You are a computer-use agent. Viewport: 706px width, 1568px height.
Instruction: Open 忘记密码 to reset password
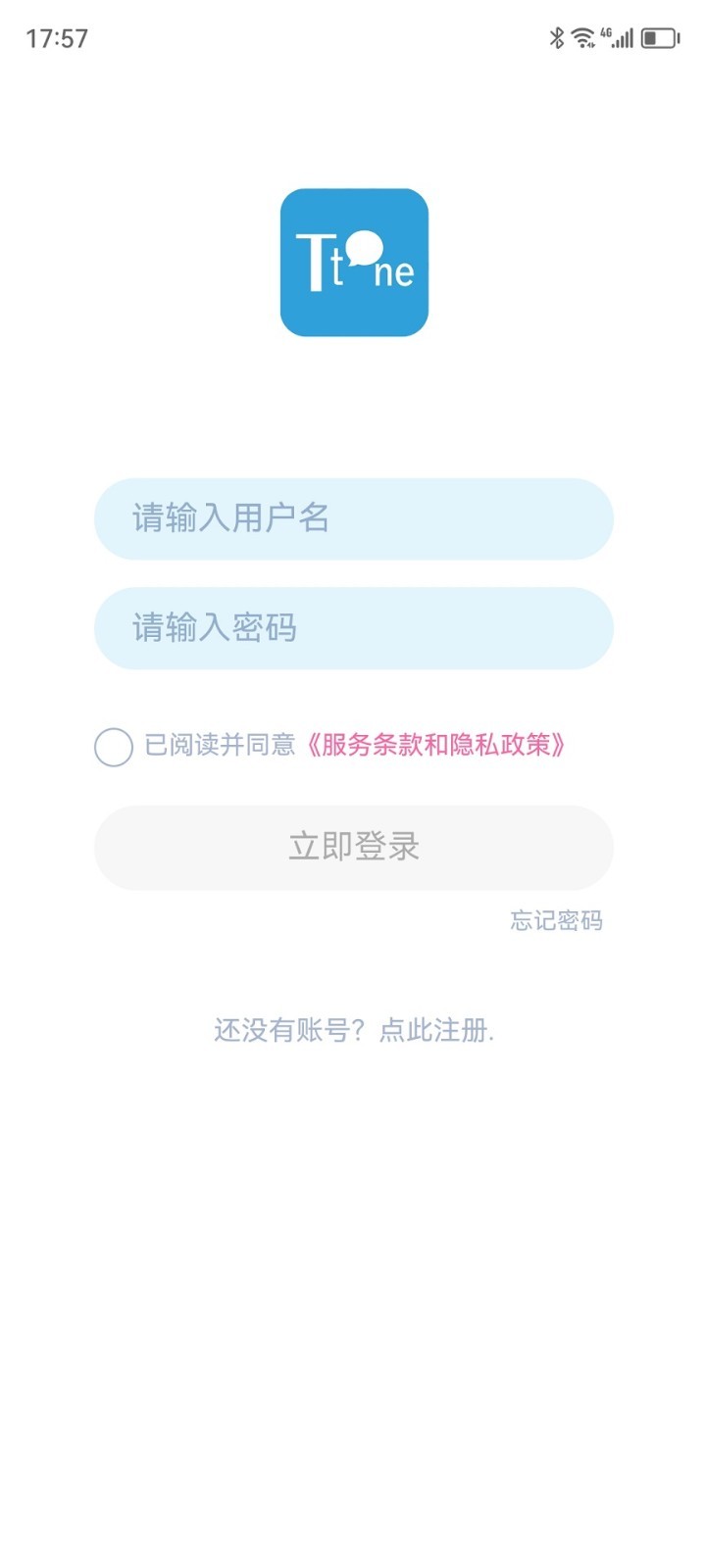click(556, 920)
